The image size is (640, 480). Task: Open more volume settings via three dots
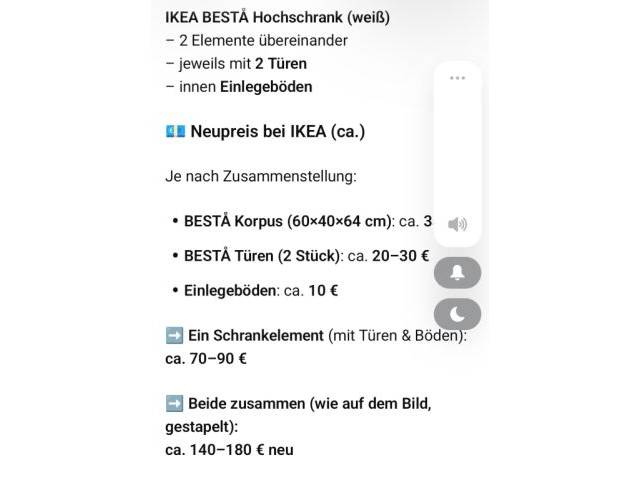click(x=457, y=78)
